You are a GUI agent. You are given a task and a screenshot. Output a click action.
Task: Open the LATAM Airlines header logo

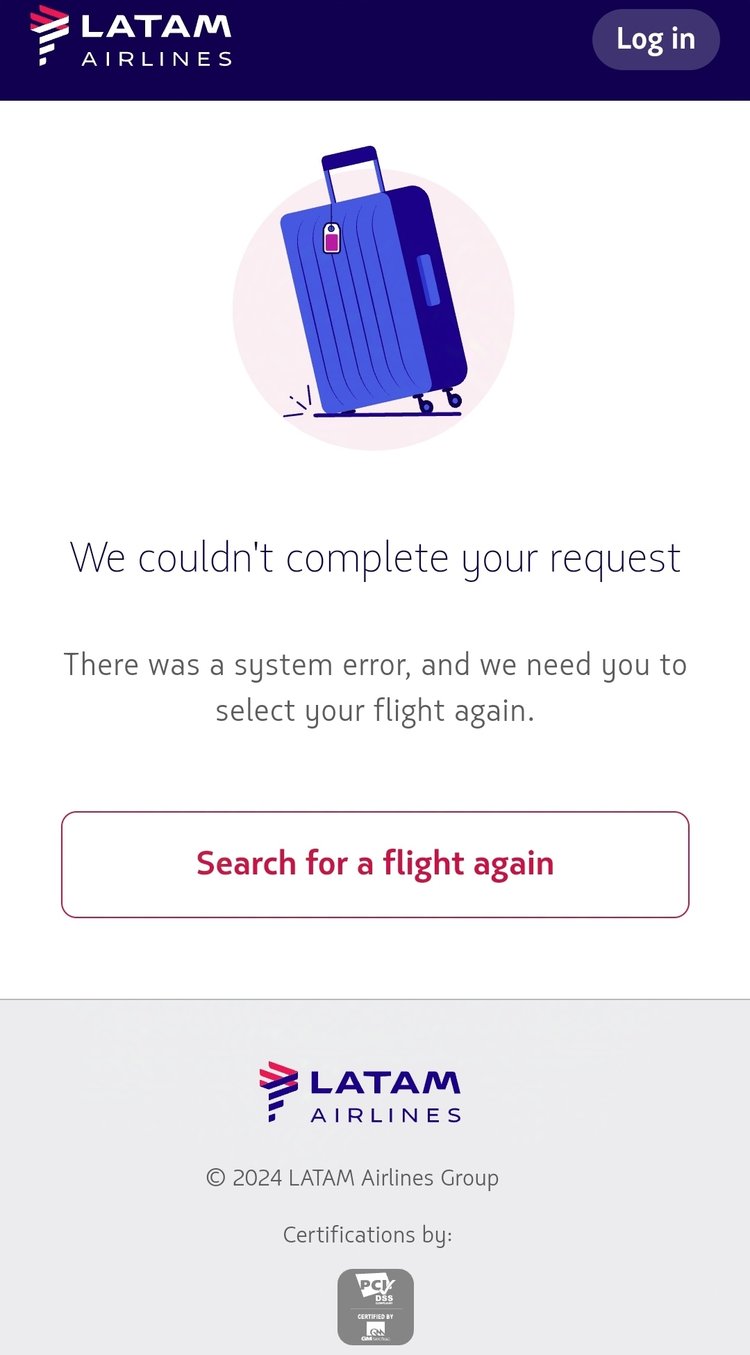coord(131,38)
